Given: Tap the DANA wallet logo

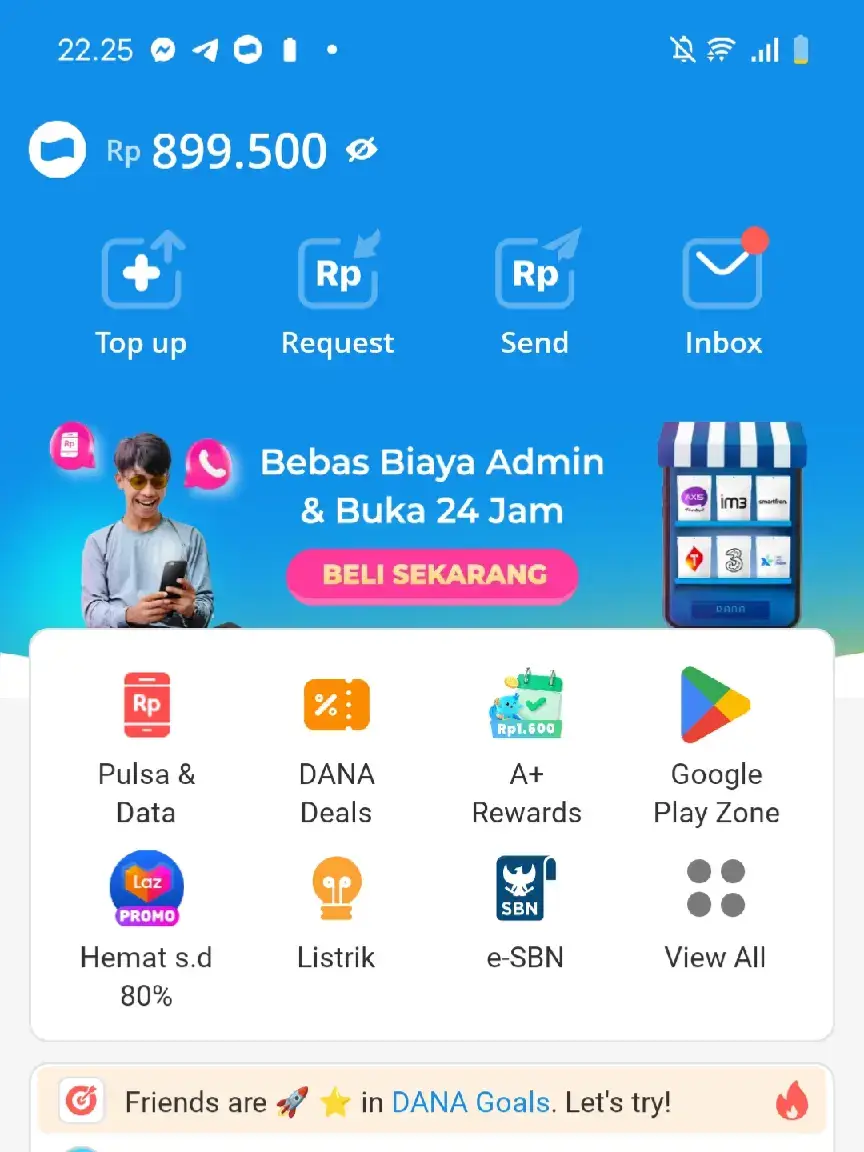Looking at the screenshot, I should point(57,150).
